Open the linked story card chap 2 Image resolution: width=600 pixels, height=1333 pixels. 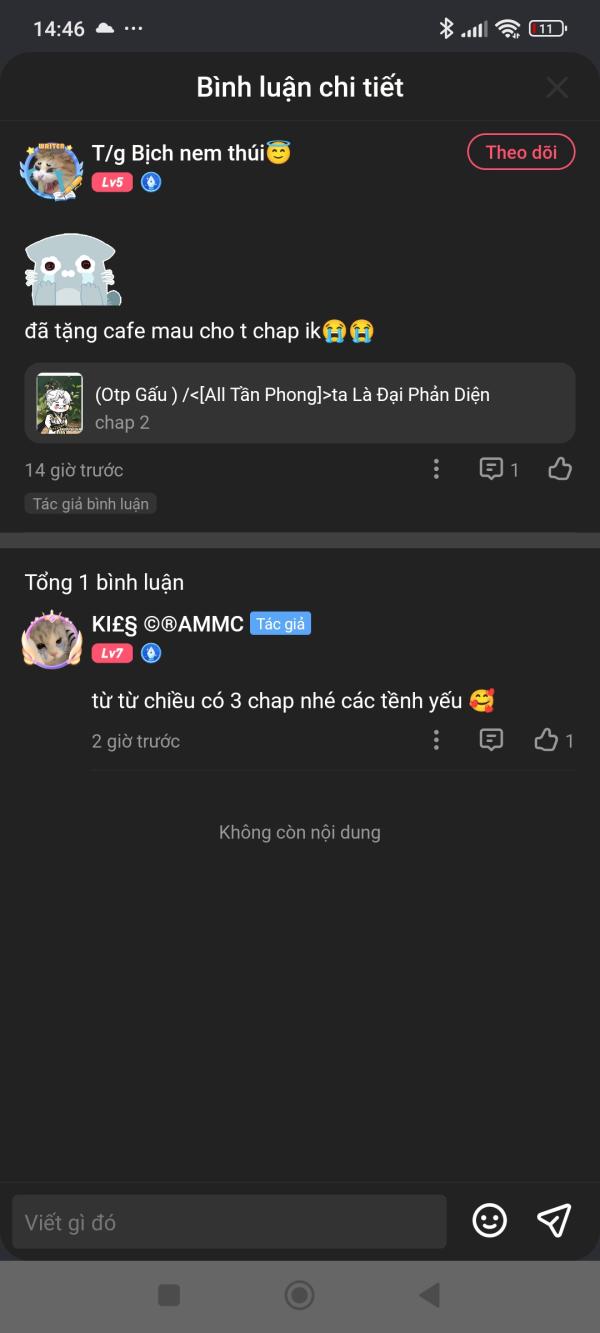coord(300,403)
